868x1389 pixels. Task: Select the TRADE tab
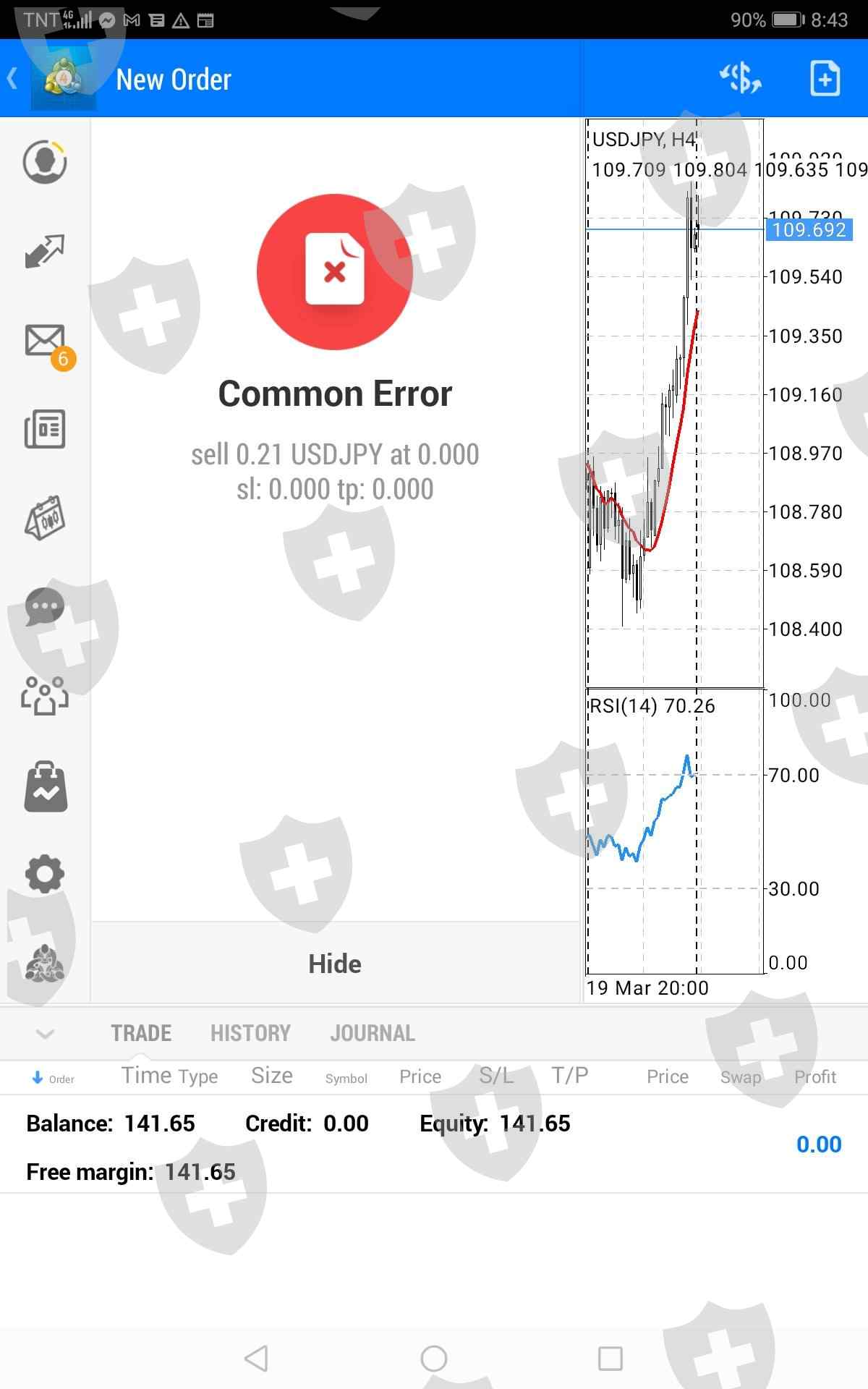point(141,1033)
